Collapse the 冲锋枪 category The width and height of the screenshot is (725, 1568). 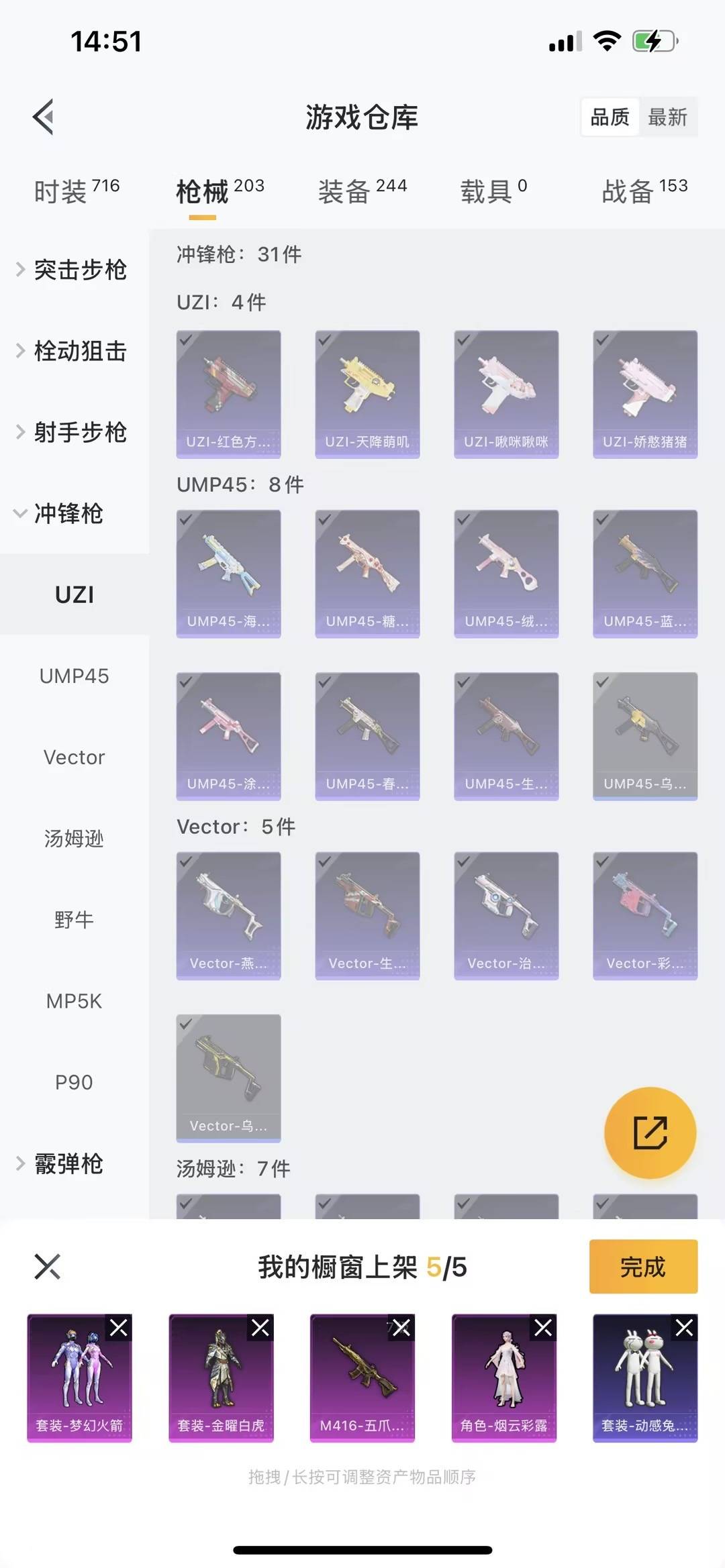pos(67,514)
